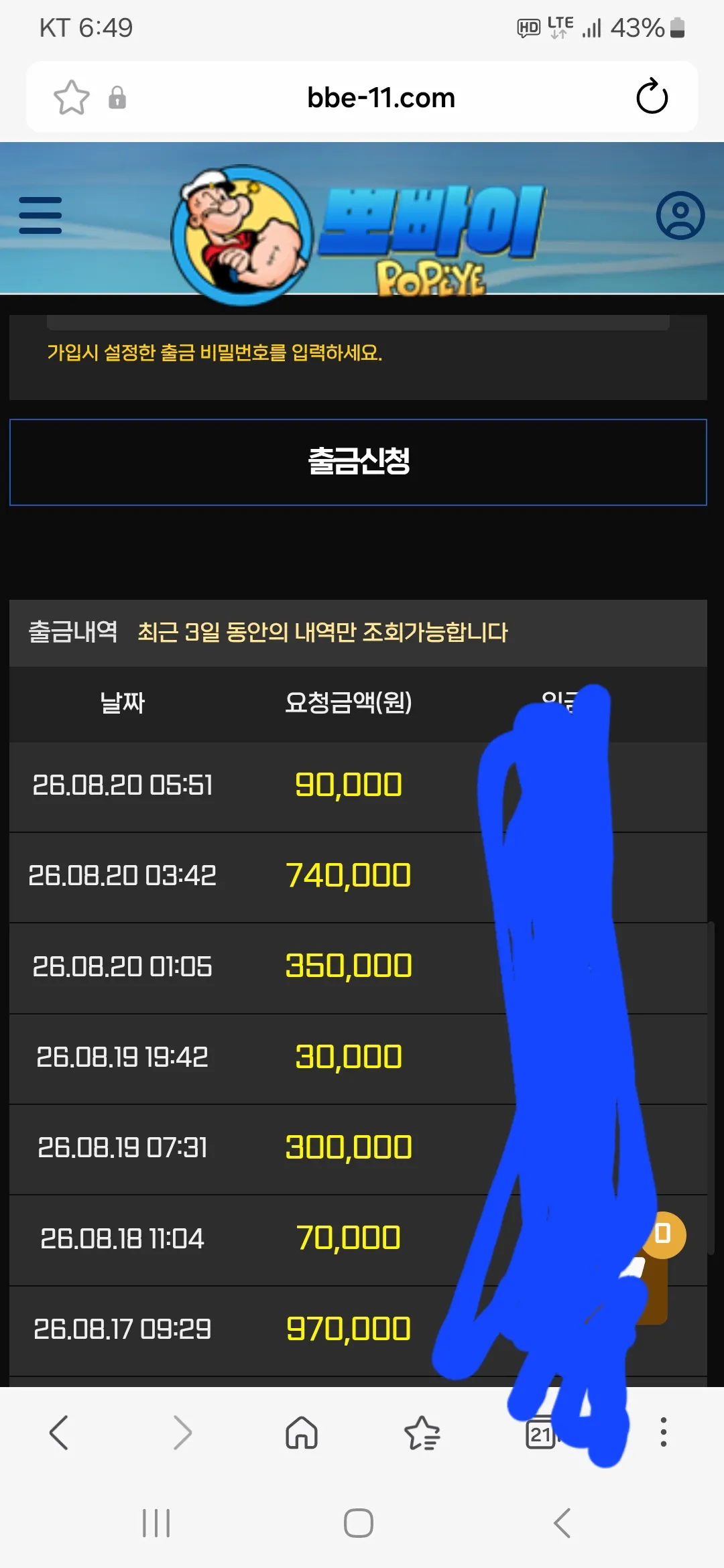
Task: Reload the page in the browser
Action: 652,97
